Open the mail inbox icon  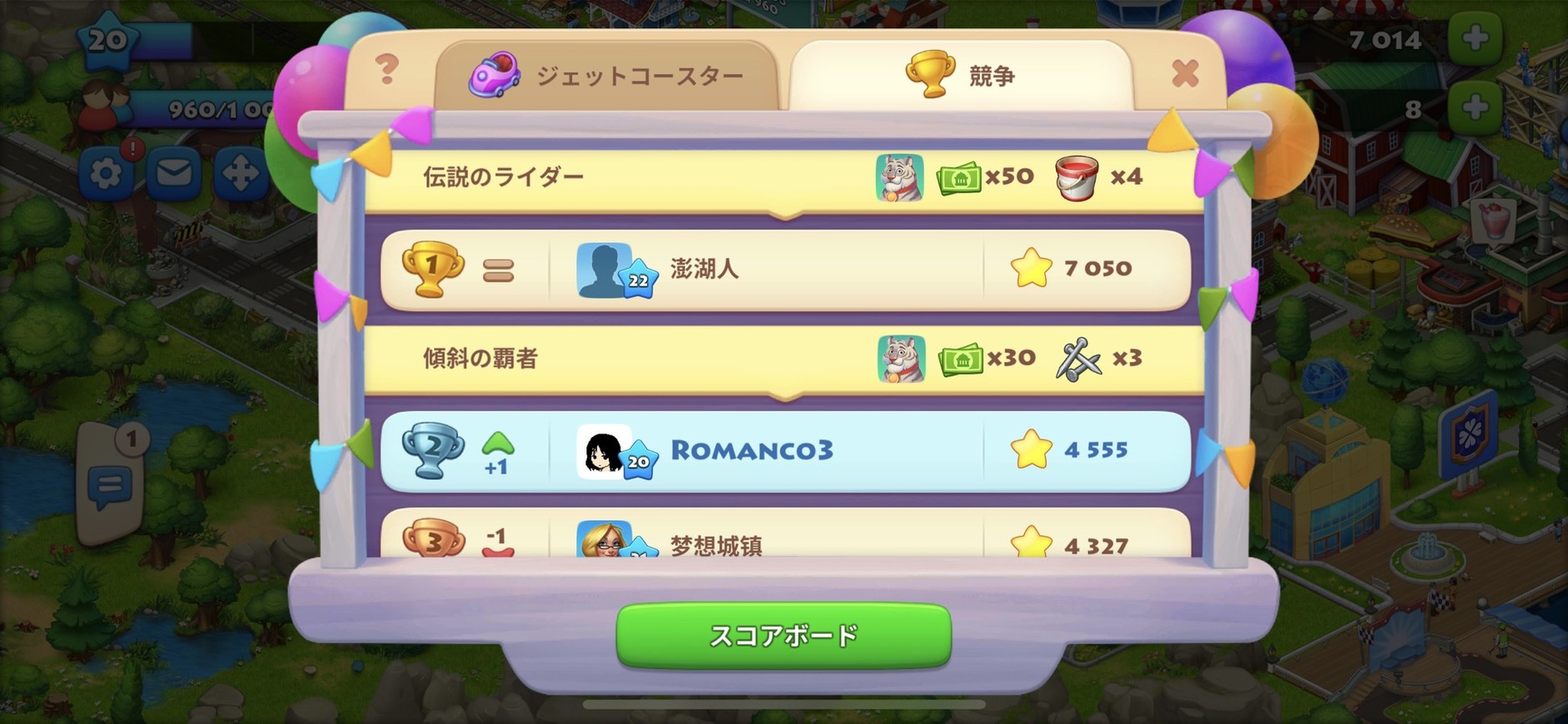173,174
